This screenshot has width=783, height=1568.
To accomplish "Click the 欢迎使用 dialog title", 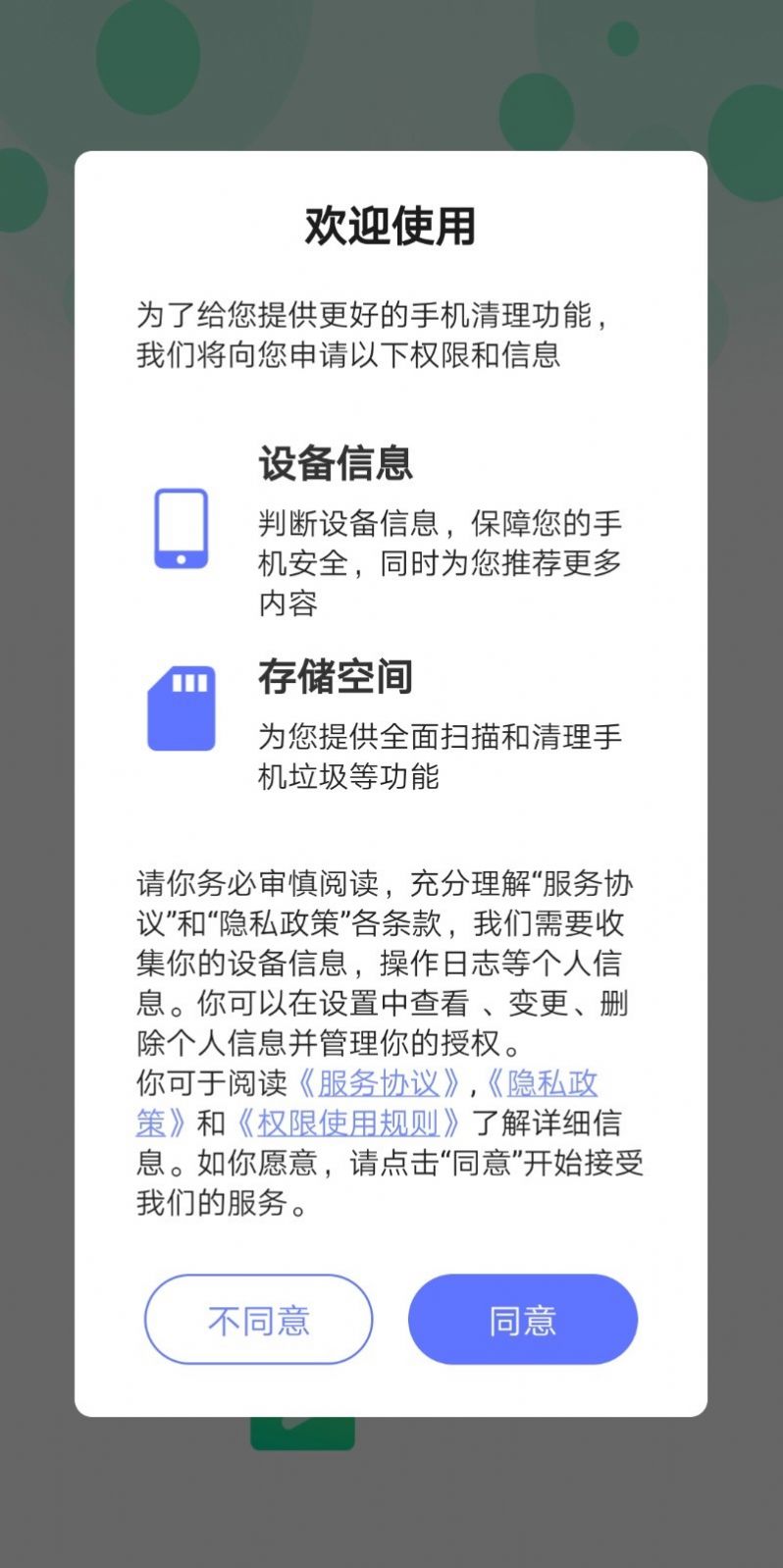I will coord(390,226).
